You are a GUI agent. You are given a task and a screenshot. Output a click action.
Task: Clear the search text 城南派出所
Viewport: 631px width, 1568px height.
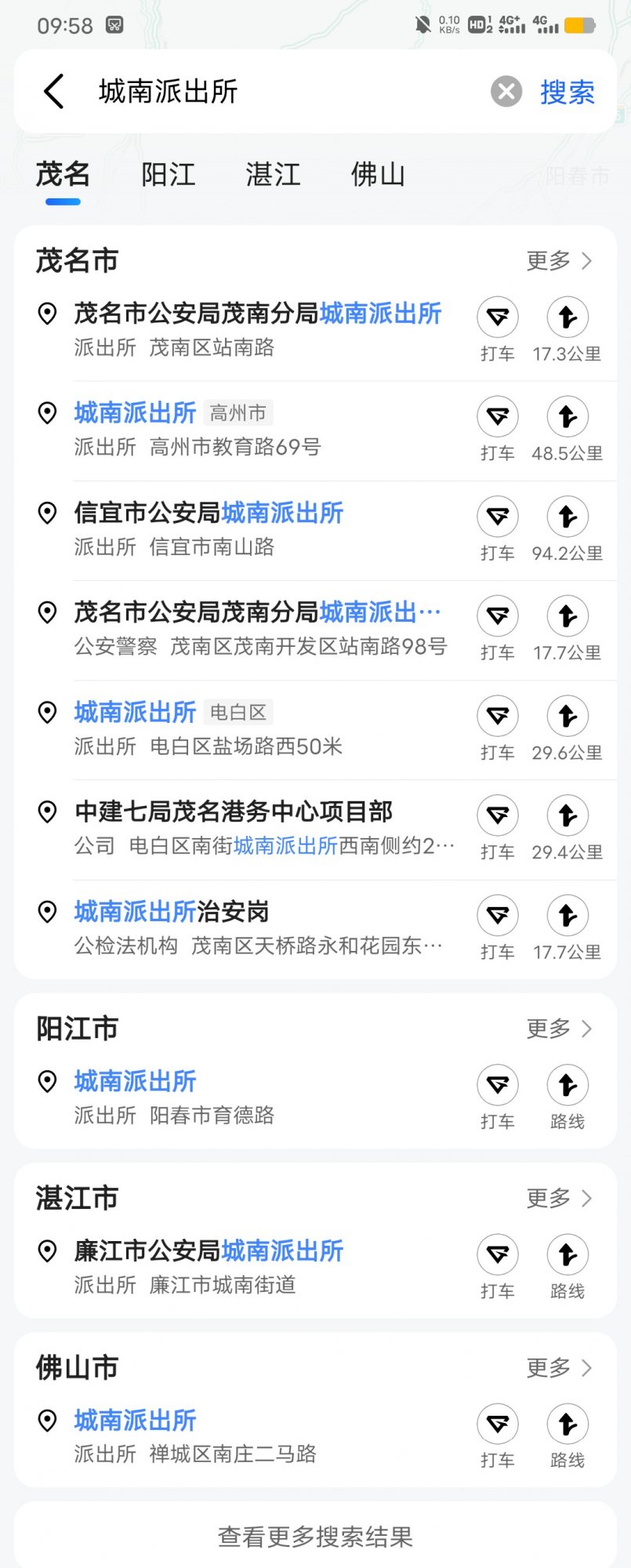tap(506, 92)
